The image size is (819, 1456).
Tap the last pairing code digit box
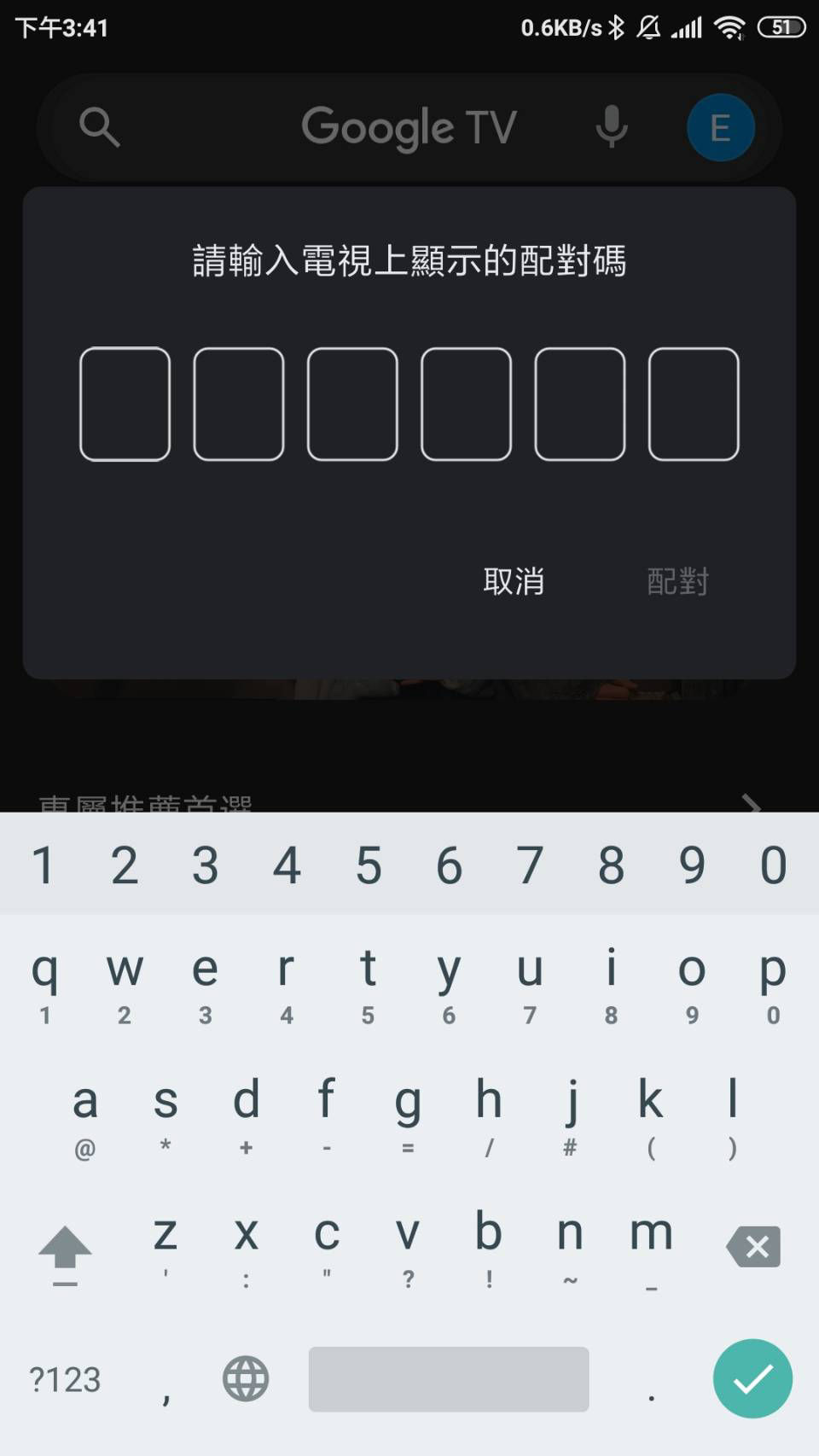[x=694, y=405]
